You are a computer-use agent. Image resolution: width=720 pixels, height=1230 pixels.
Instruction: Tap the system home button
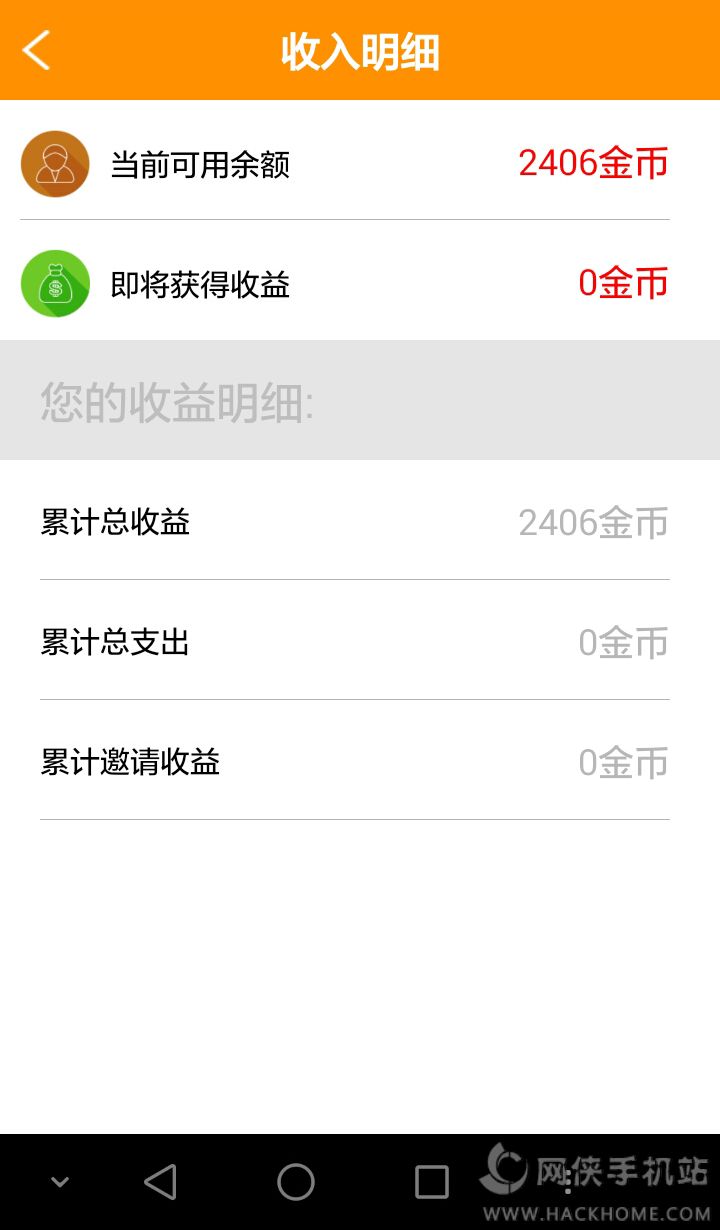(x=296, y=1182)
